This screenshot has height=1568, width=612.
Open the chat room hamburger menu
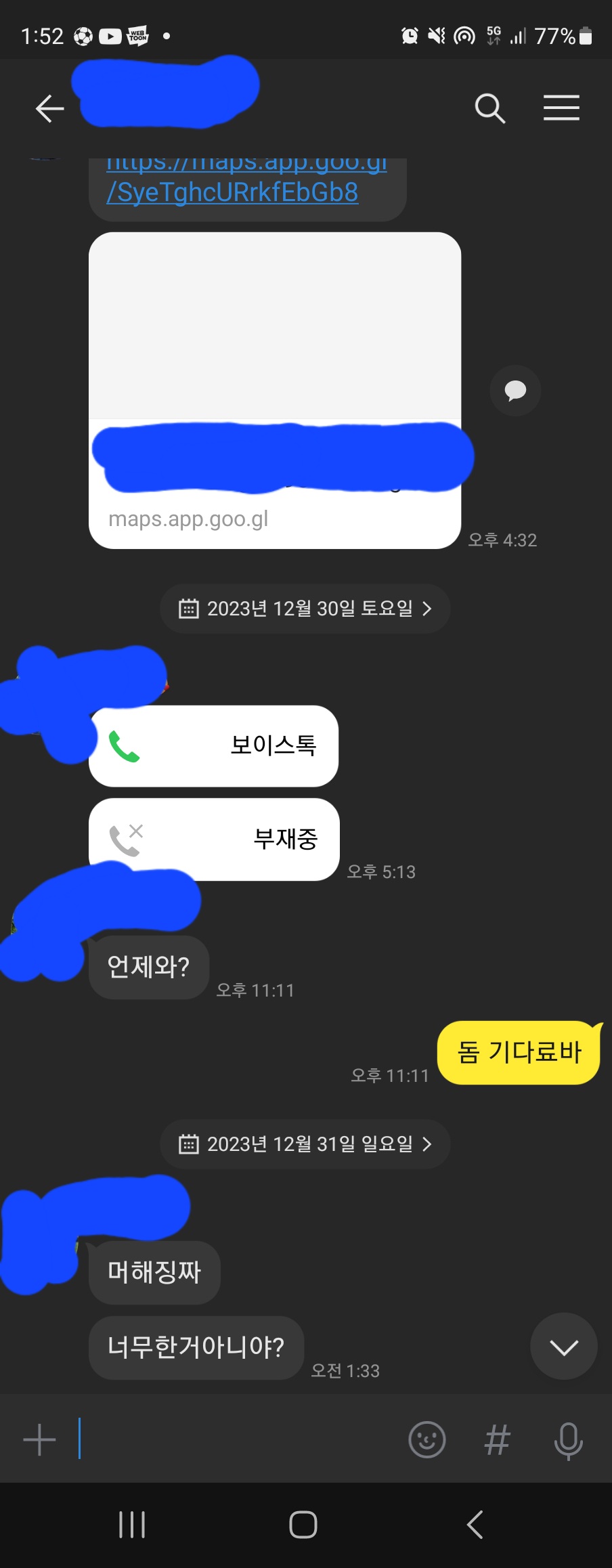click(561, 108)
